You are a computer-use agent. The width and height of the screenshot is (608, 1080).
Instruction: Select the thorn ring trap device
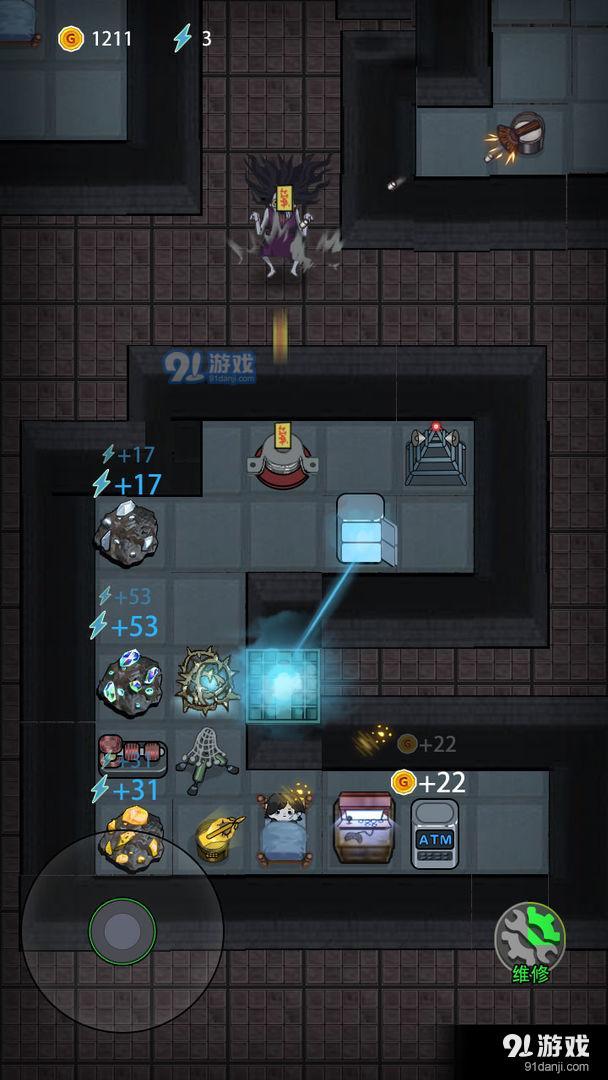[x=208, y=684]
